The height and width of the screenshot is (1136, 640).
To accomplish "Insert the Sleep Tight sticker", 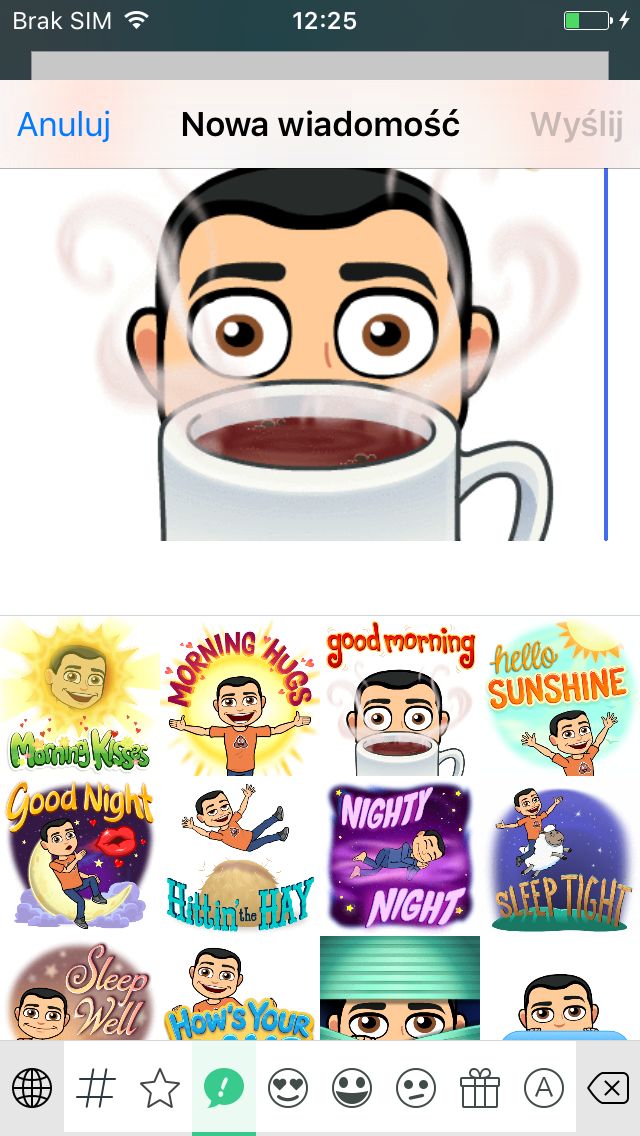I will click(x=560, y=856).
